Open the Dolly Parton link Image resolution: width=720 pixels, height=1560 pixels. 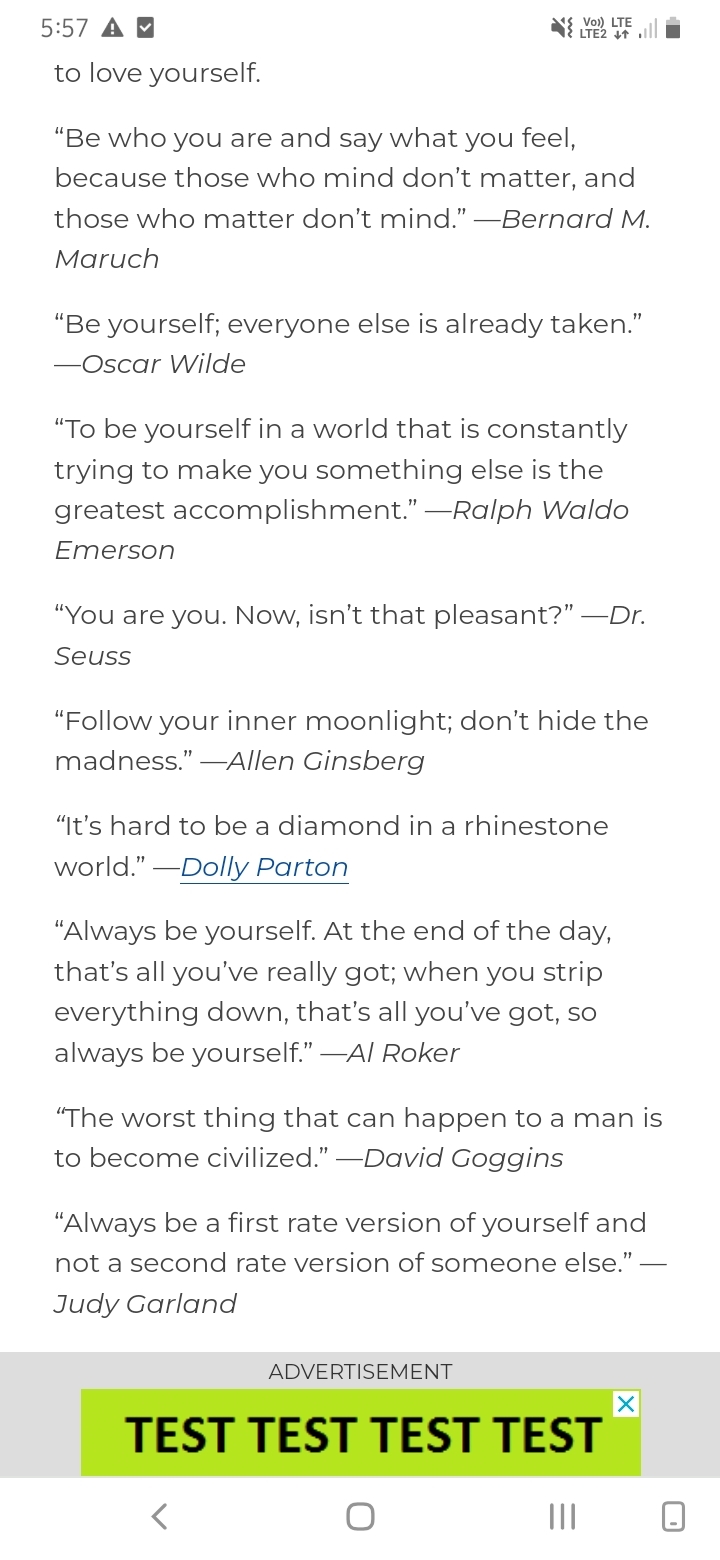(x=264, y=867)
